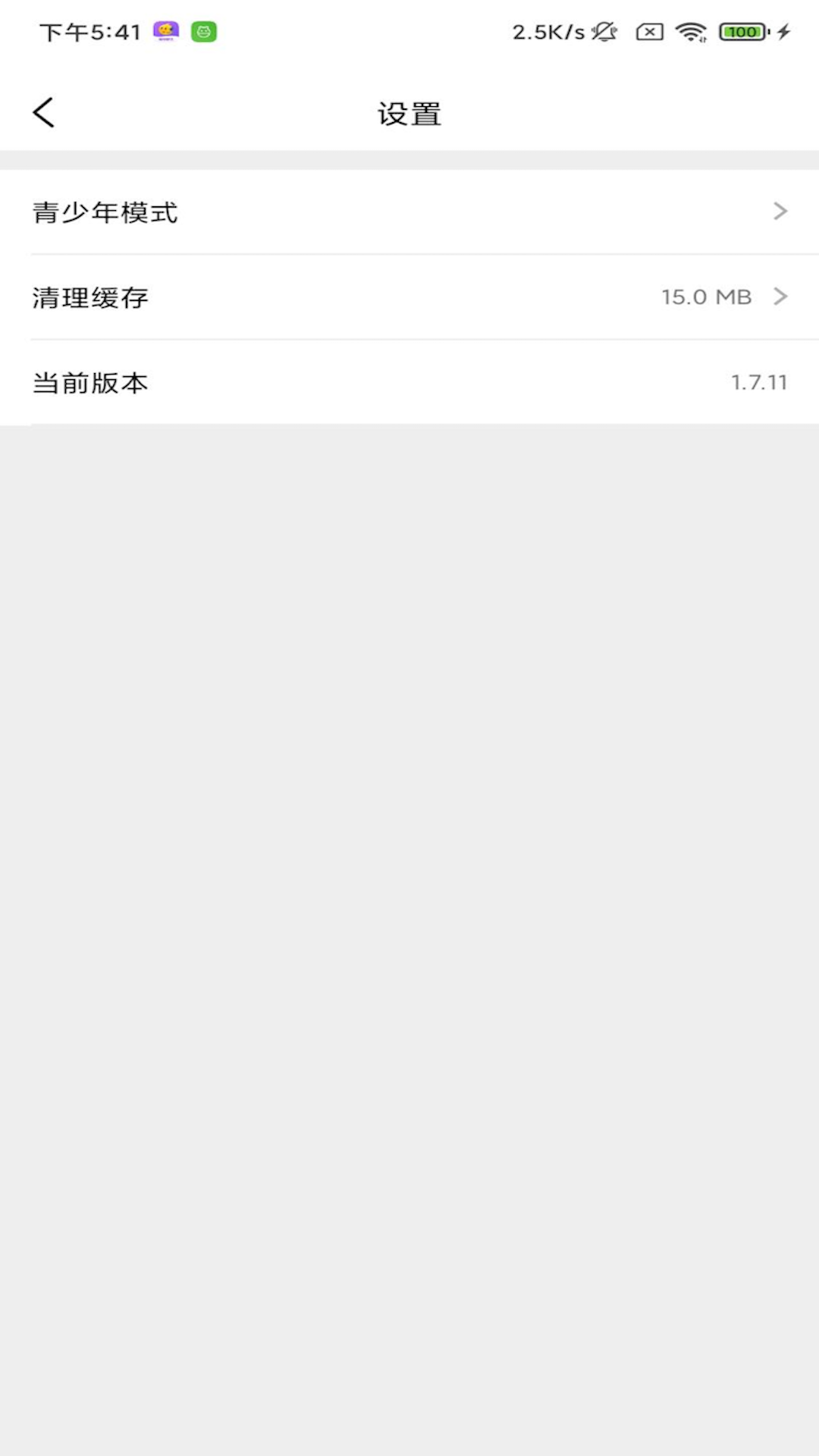
Task: Enable 青少年模式 by tapping its row
Action: tap(409, 213)
